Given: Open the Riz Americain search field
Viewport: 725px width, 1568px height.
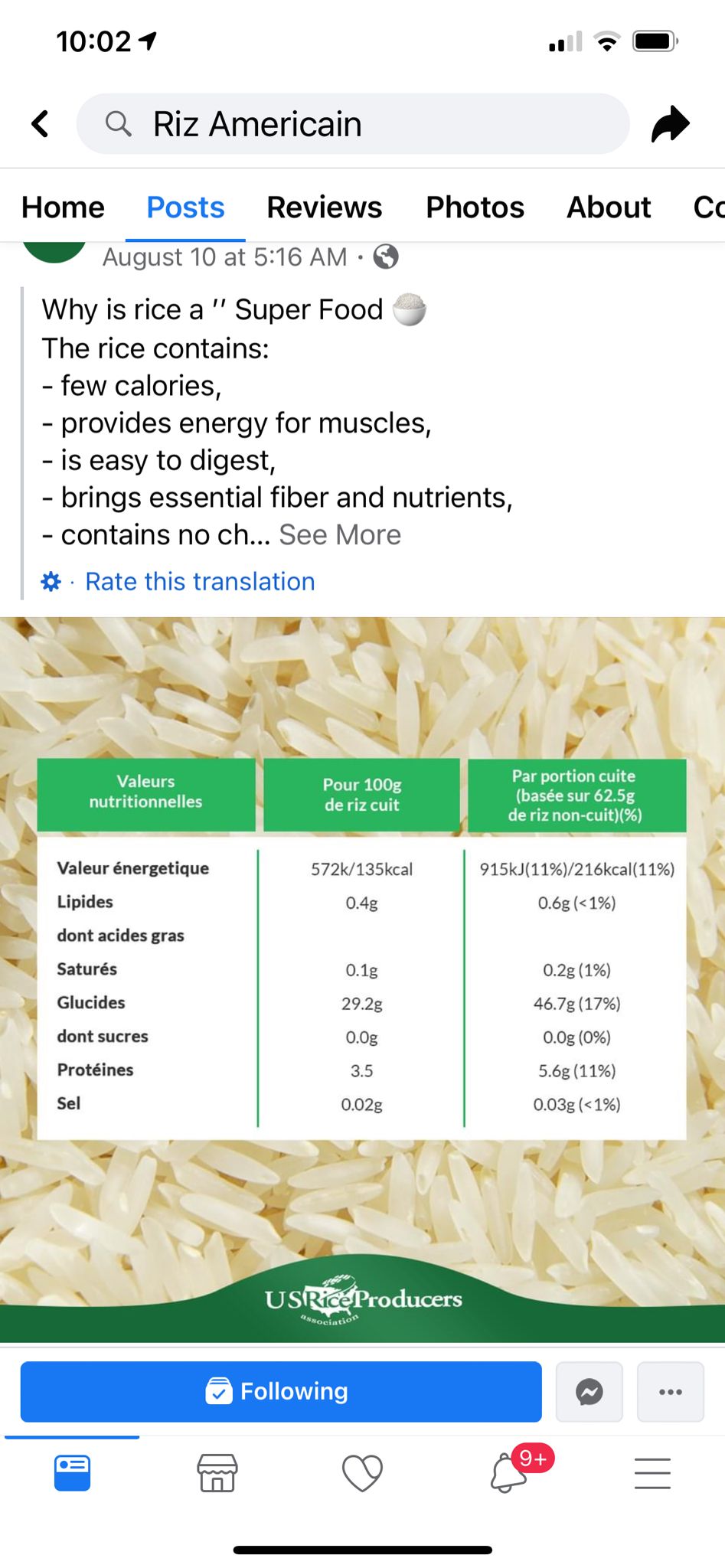Looking at the screenshot, I should 353,123.
